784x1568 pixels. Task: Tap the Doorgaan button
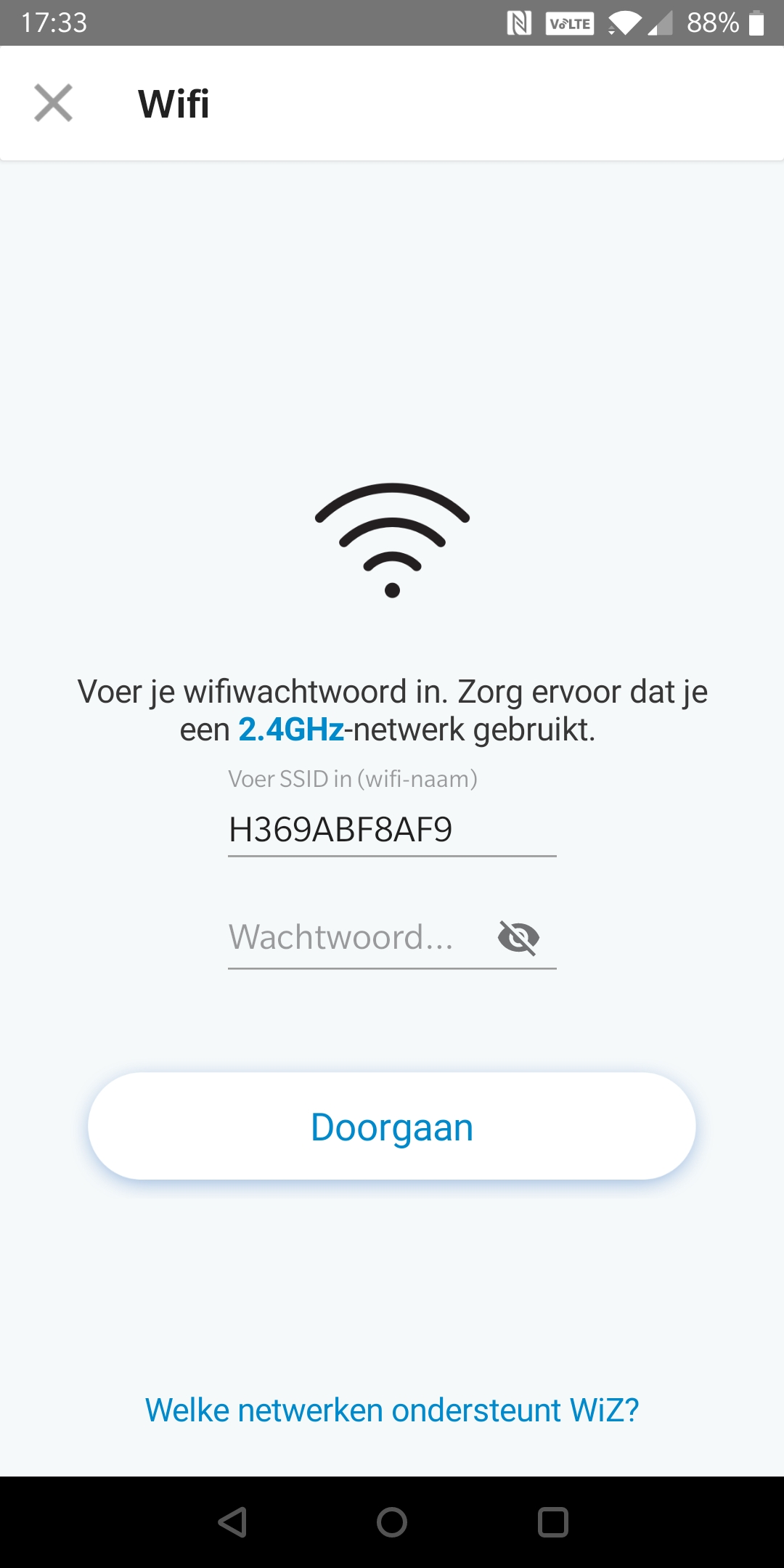[392, 1127]
